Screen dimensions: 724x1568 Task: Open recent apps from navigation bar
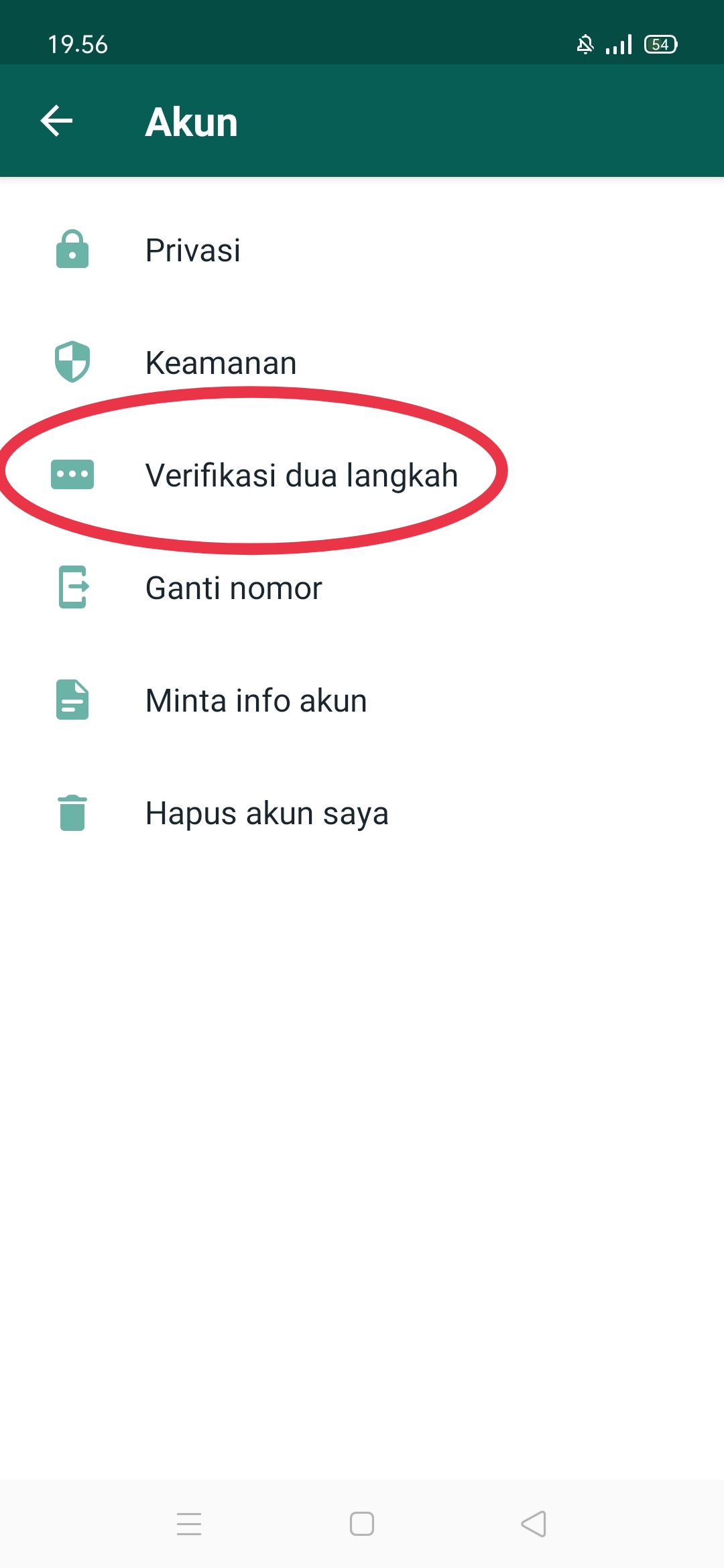click(x=189, y=1524)
